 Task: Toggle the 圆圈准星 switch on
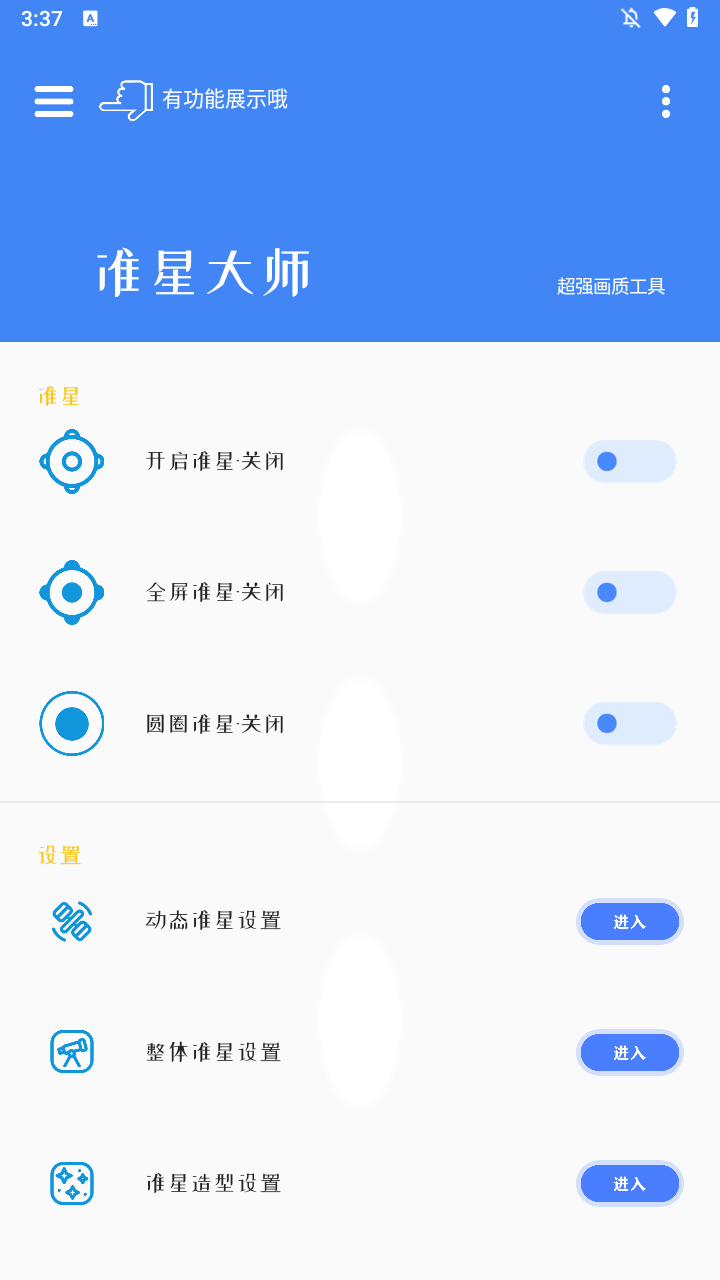point(629,723)
